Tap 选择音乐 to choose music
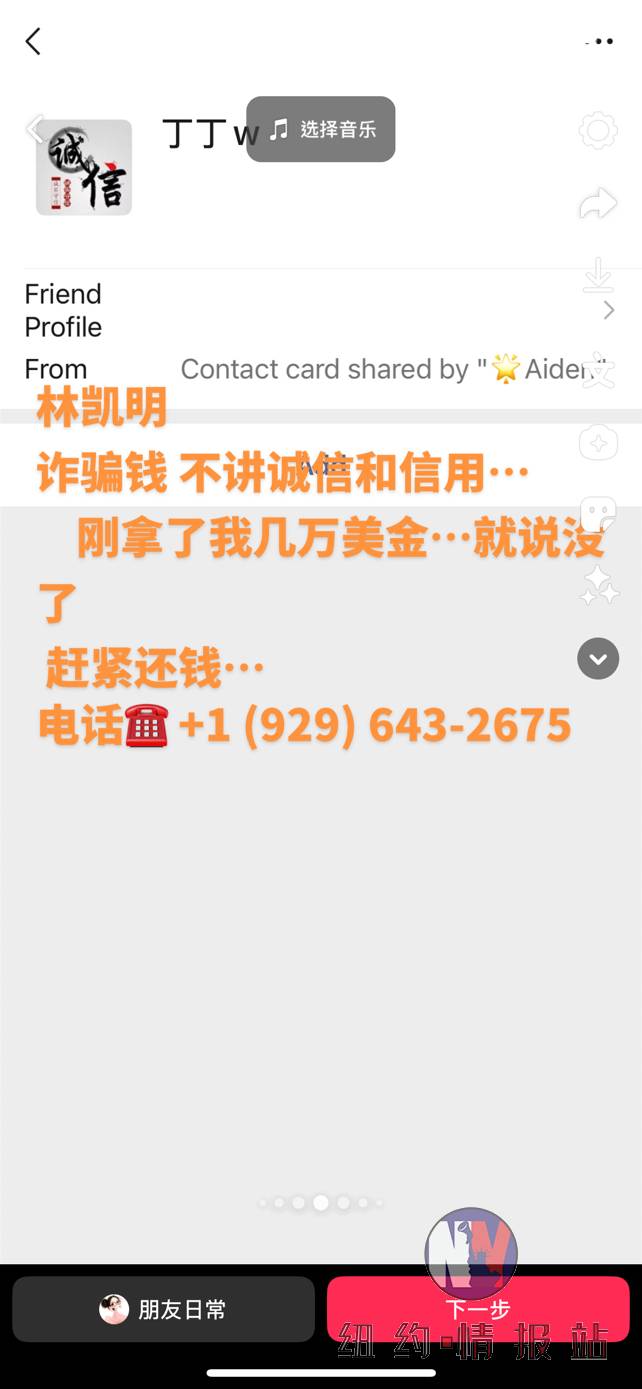 pos(321,129)
